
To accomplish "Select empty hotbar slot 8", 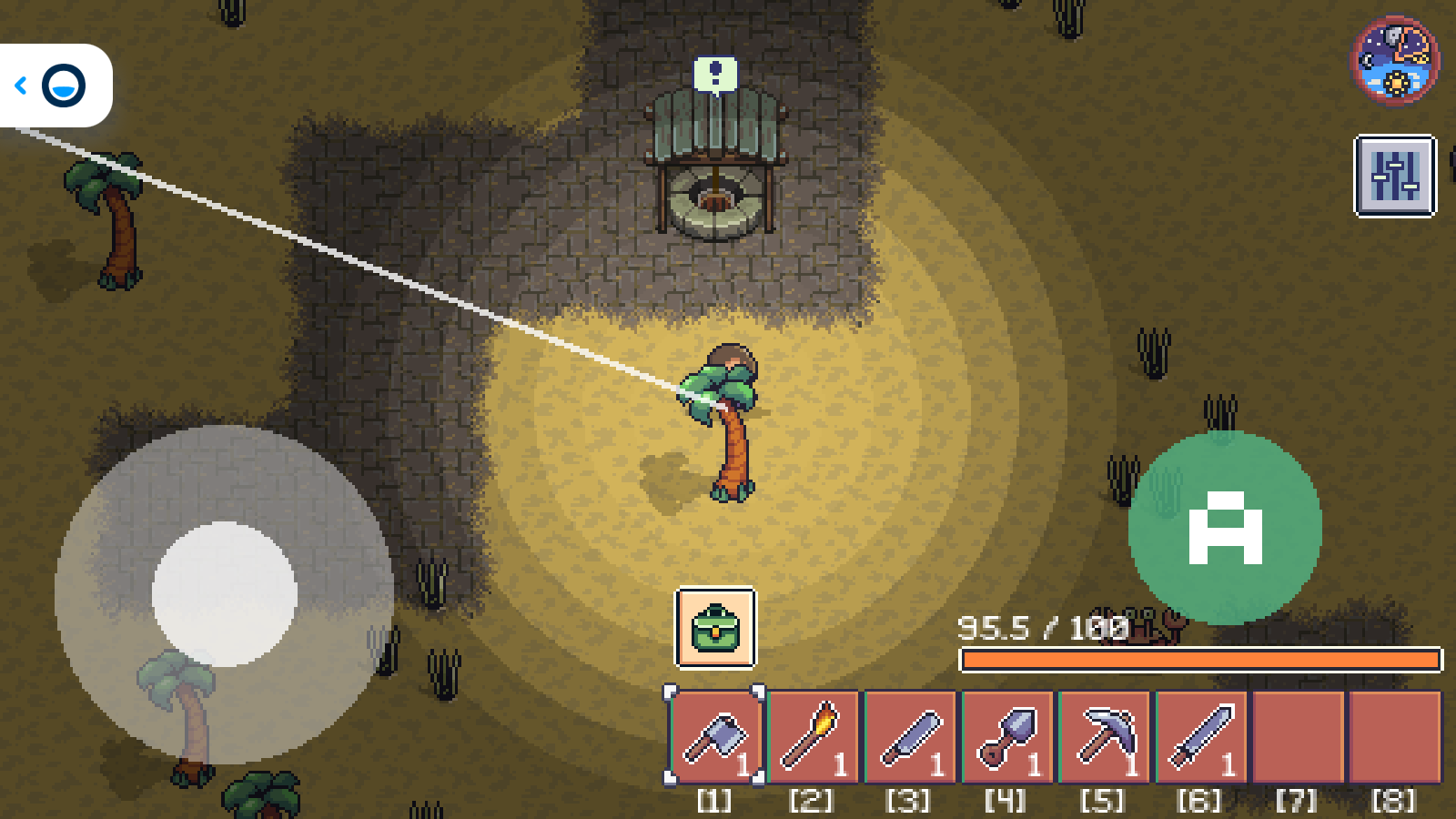I will point(1394,737).
